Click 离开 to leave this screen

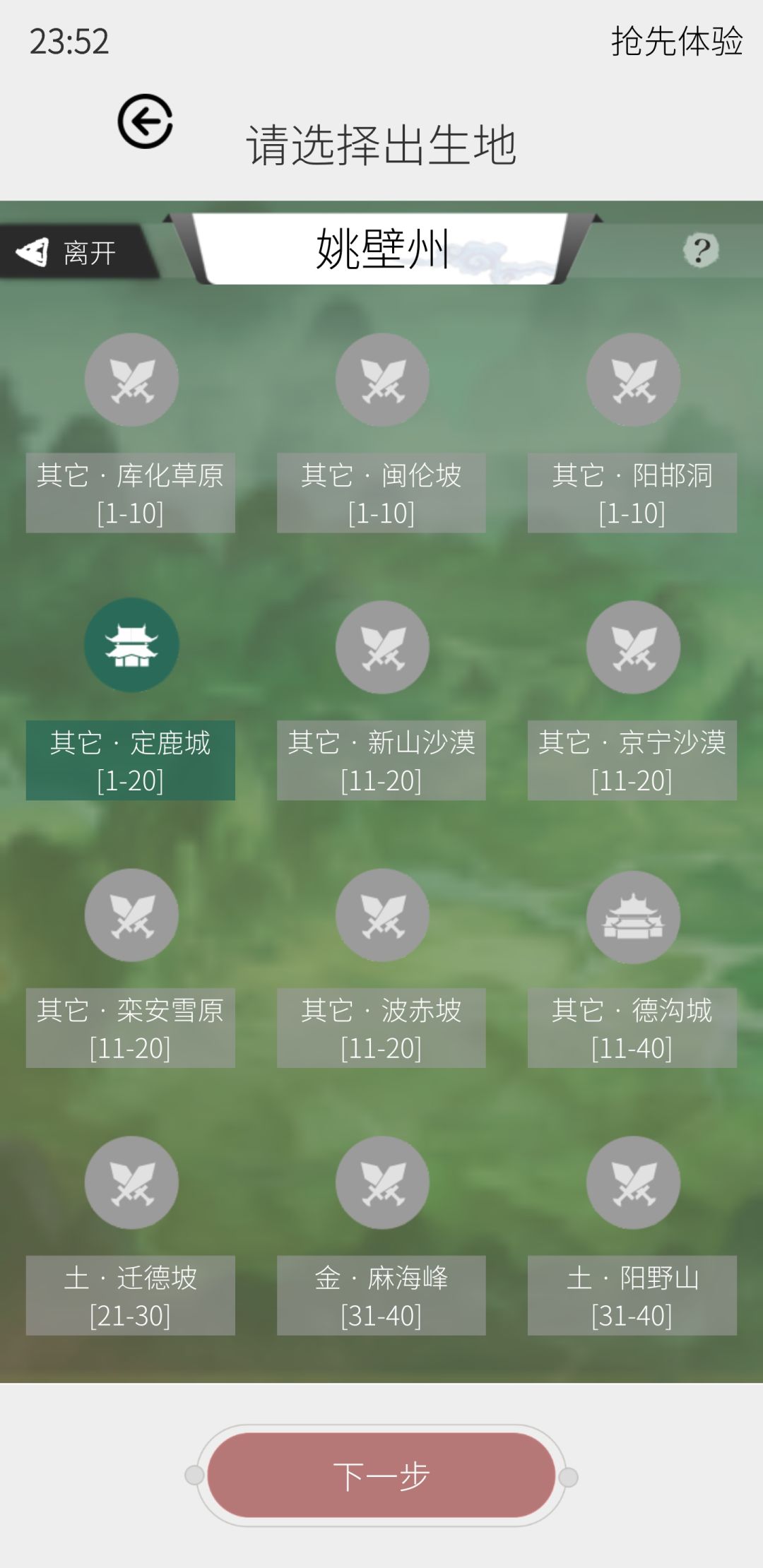[x=71, y=249]
